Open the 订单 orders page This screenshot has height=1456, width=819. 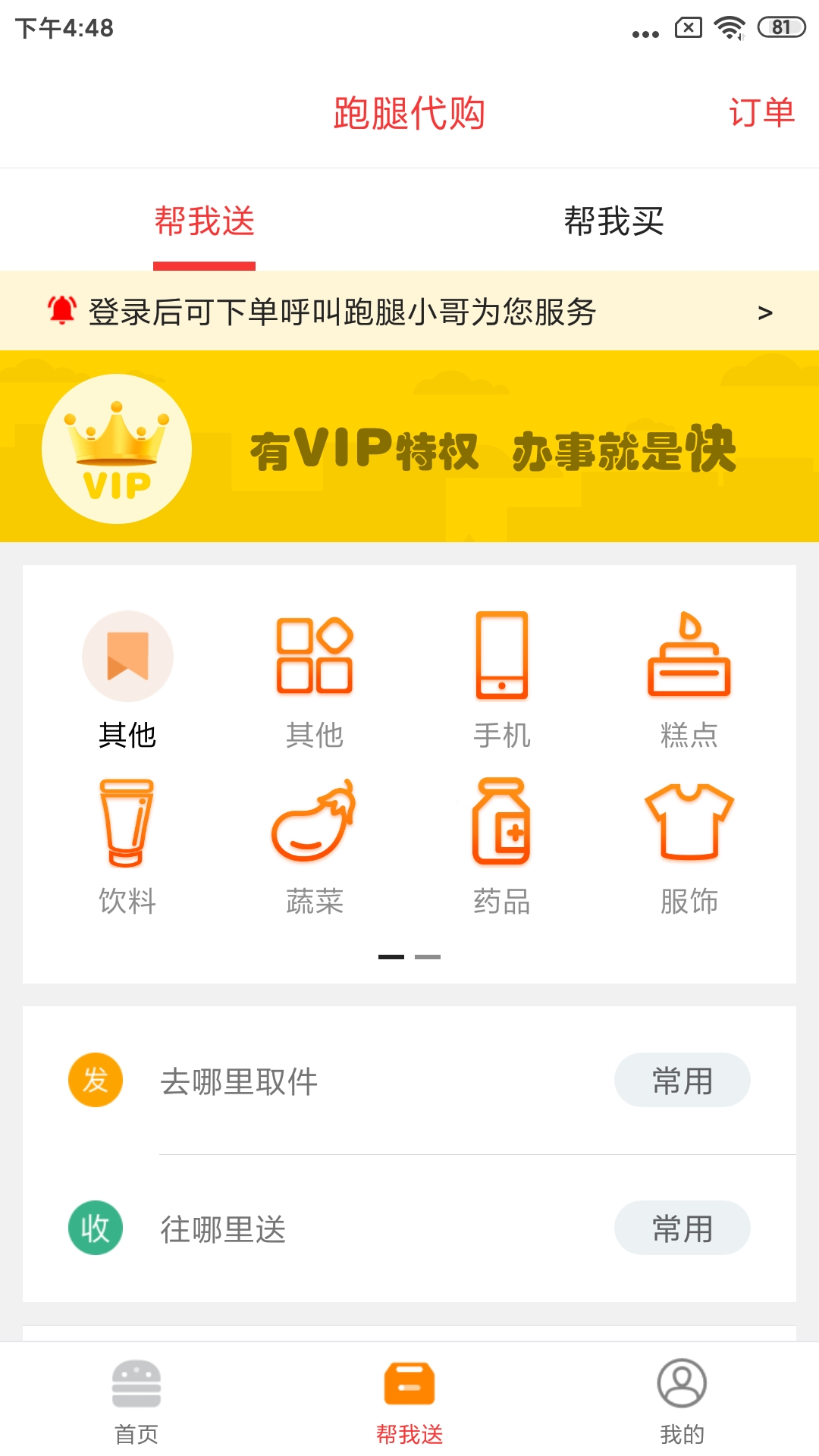pyautogui.click(x=761, y=113)
